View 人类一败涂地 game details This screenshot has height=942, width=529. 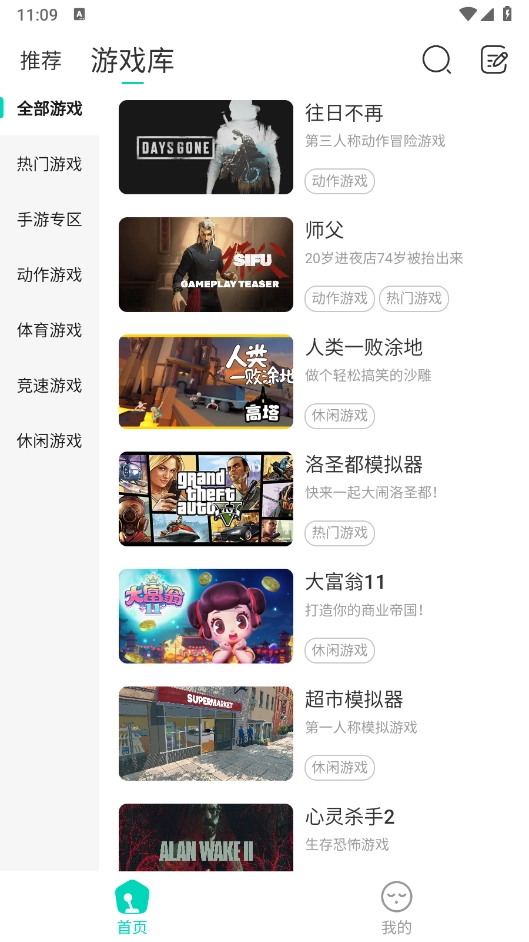point(314,381)
